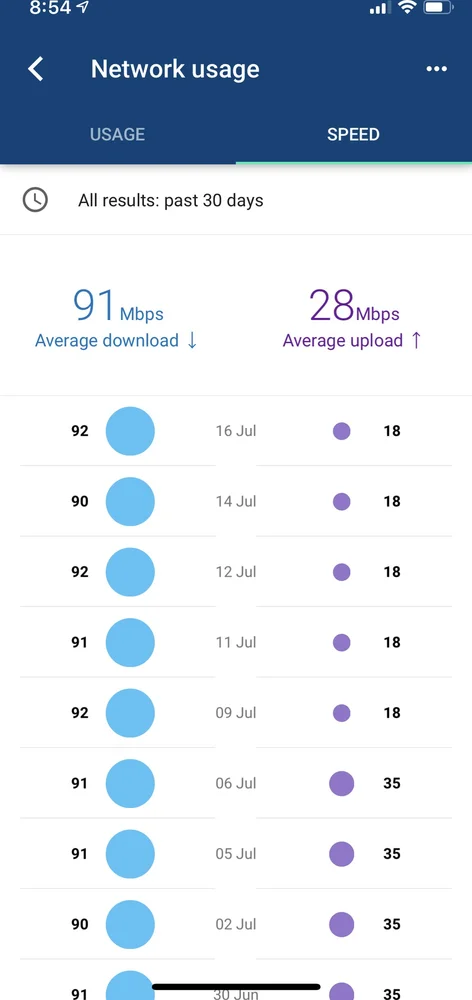Change the past 30 days time range
The image size is (472, 1000).
(x=236, y=200)
